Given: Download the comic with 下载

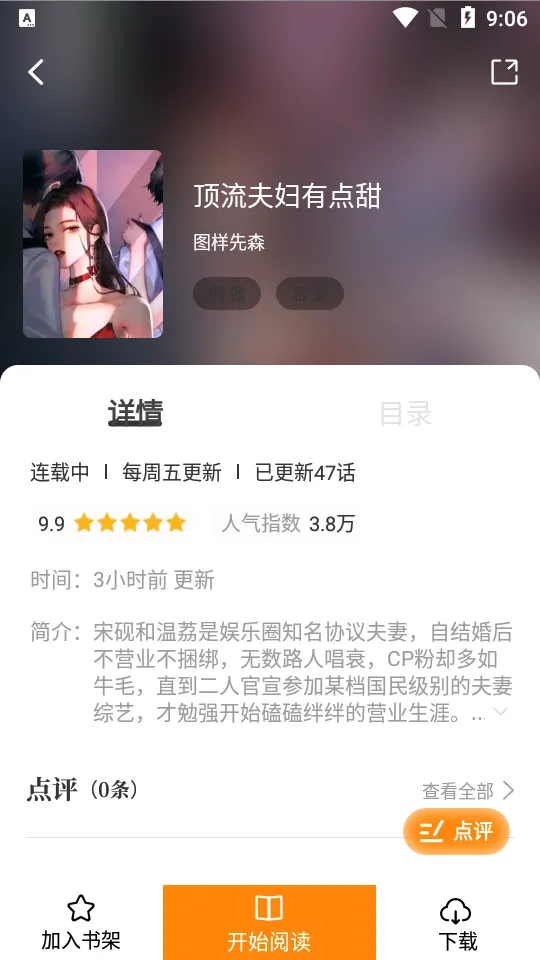Looking at the screenshot, I should tap(457, 923).
